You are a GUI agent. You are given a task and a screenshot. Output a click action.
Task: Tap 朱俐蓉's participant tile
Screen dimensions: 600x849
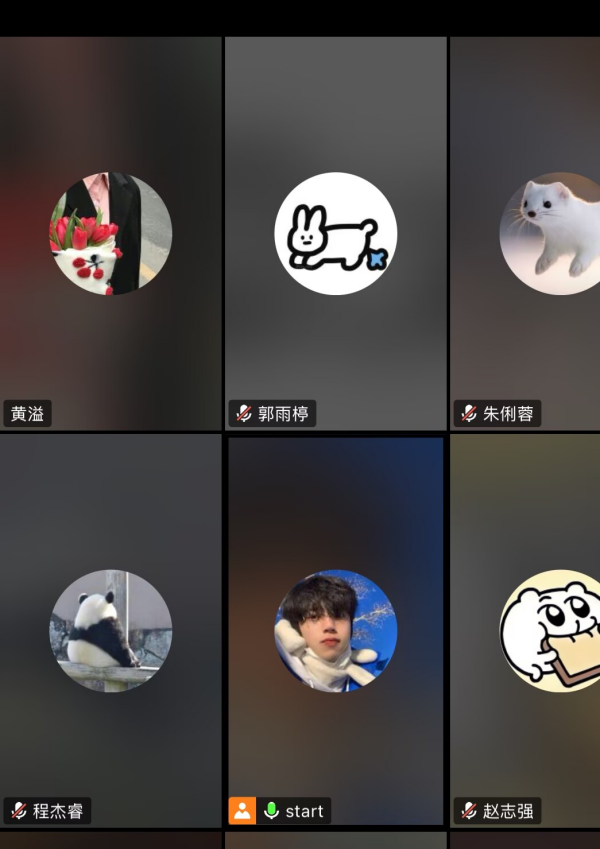[x=527, y=234]
